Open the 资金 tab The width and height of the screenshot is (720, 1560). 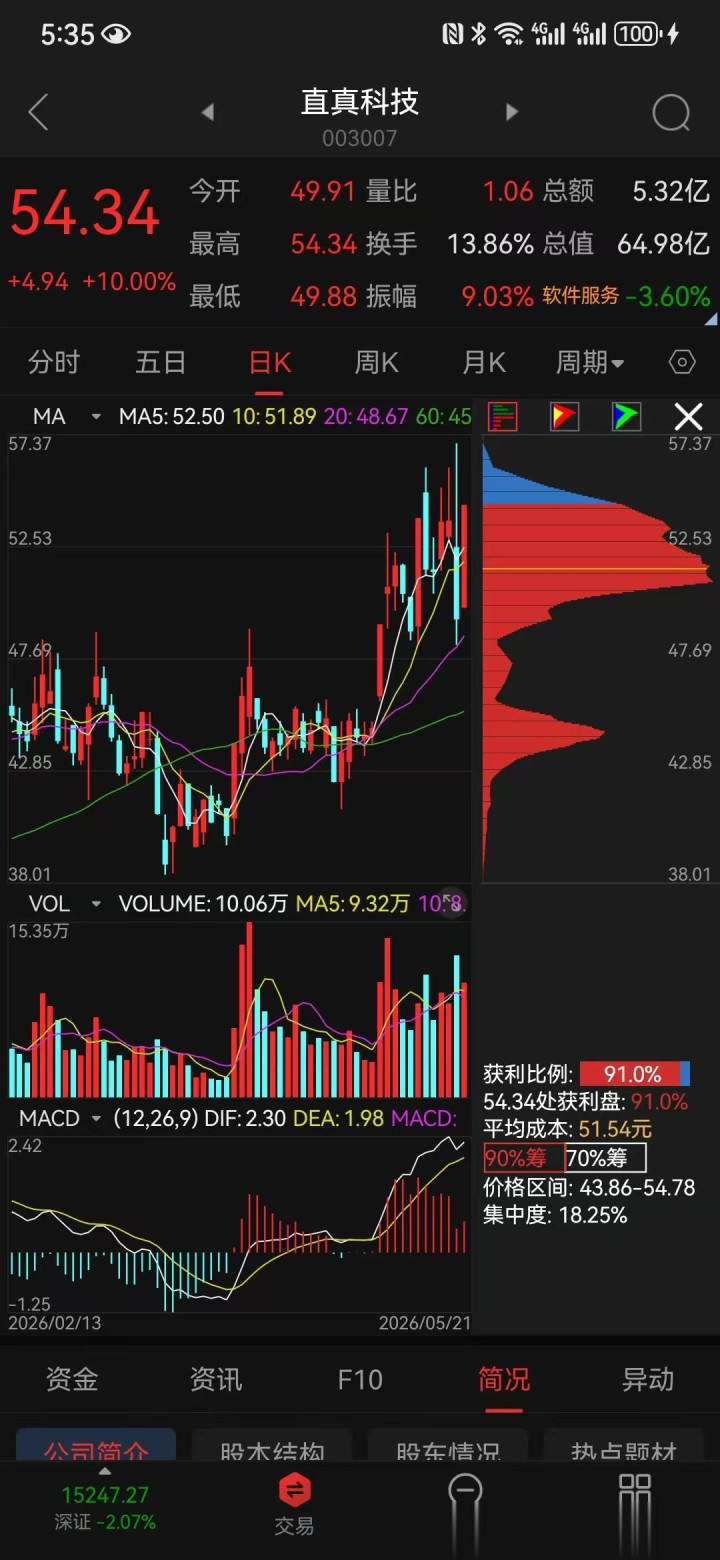click(x=72, y=1380)
